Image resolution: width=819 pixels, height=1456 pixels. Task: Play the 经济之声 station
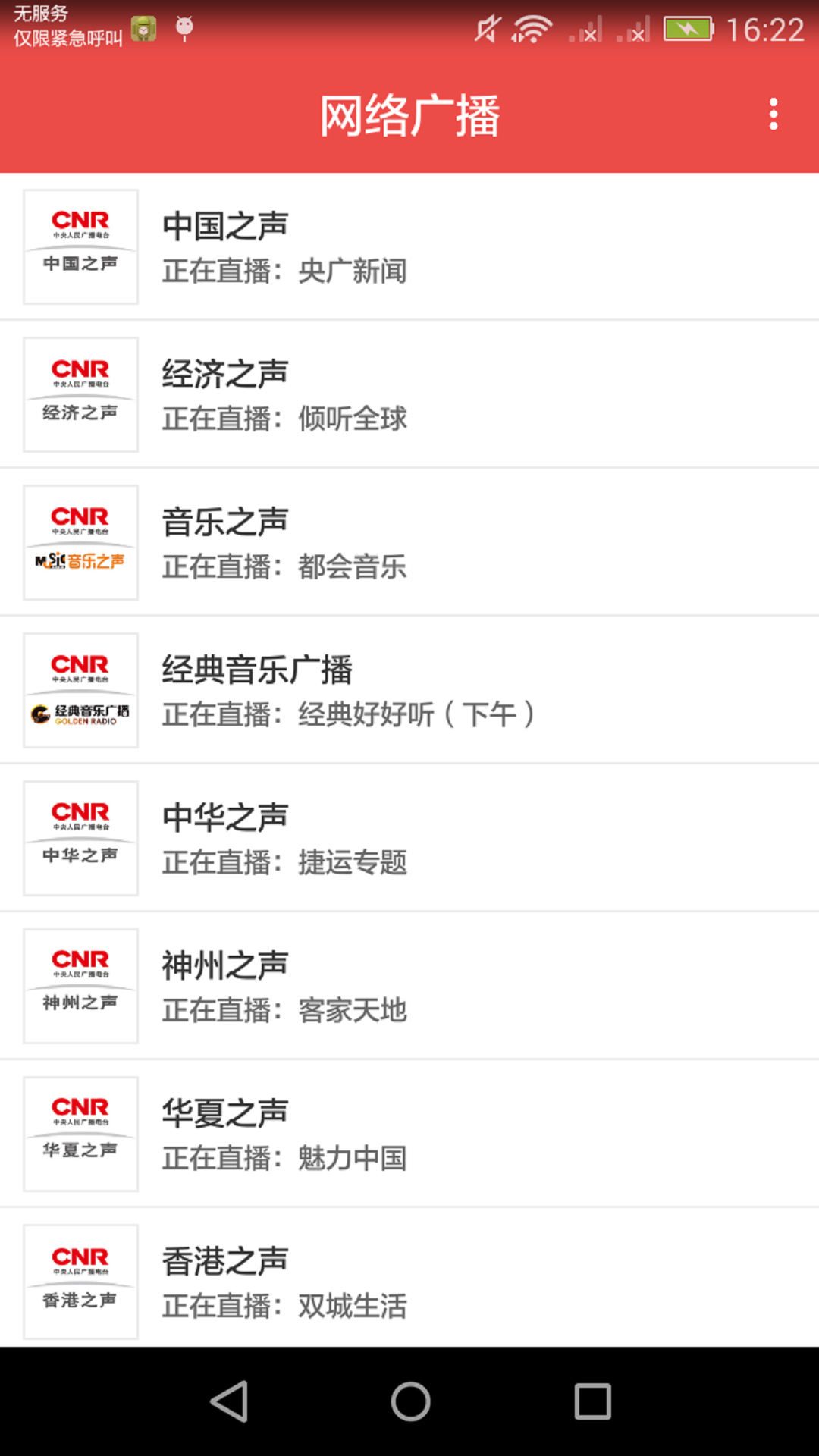tap(409, 394)
